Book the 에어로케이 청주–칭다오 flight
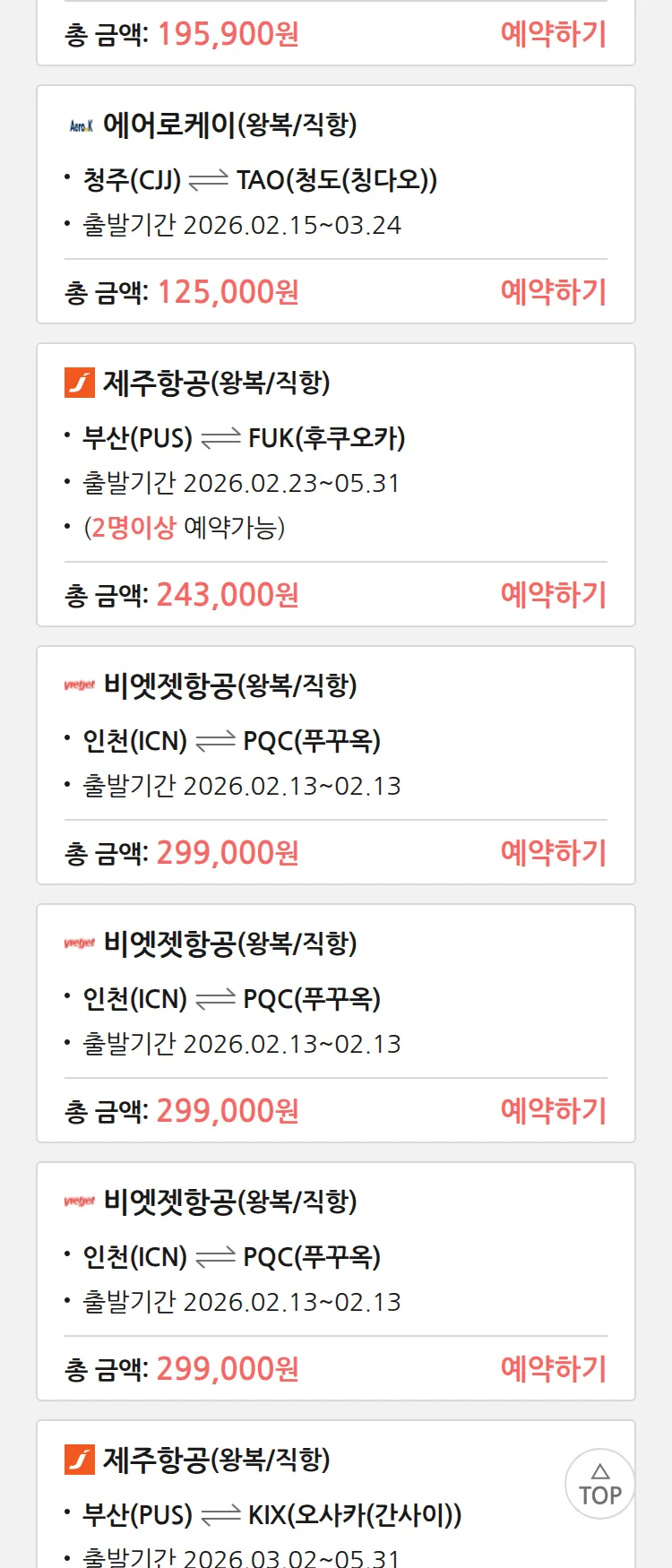Viewport: 672px width, 1568px height. point(553,291)
